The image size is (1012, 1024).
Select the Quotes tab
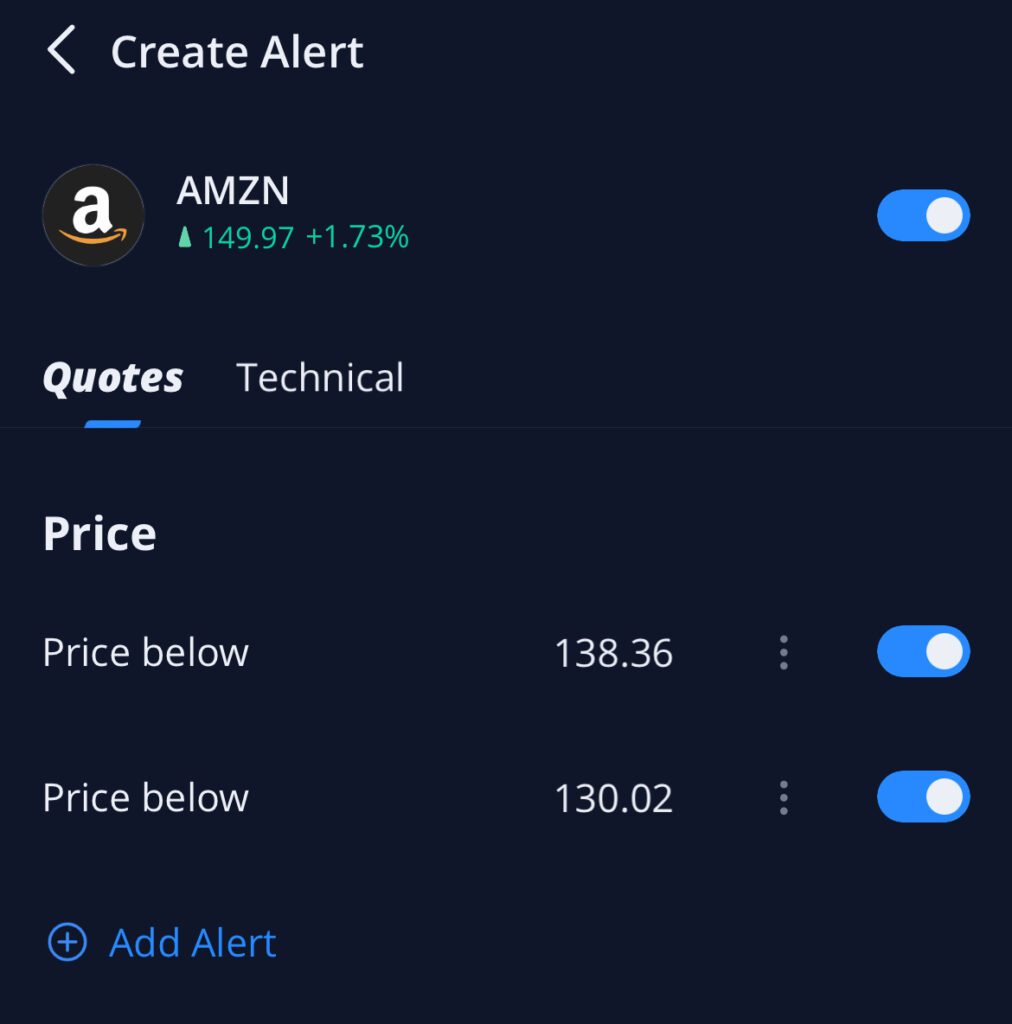[x=113, y=378]
